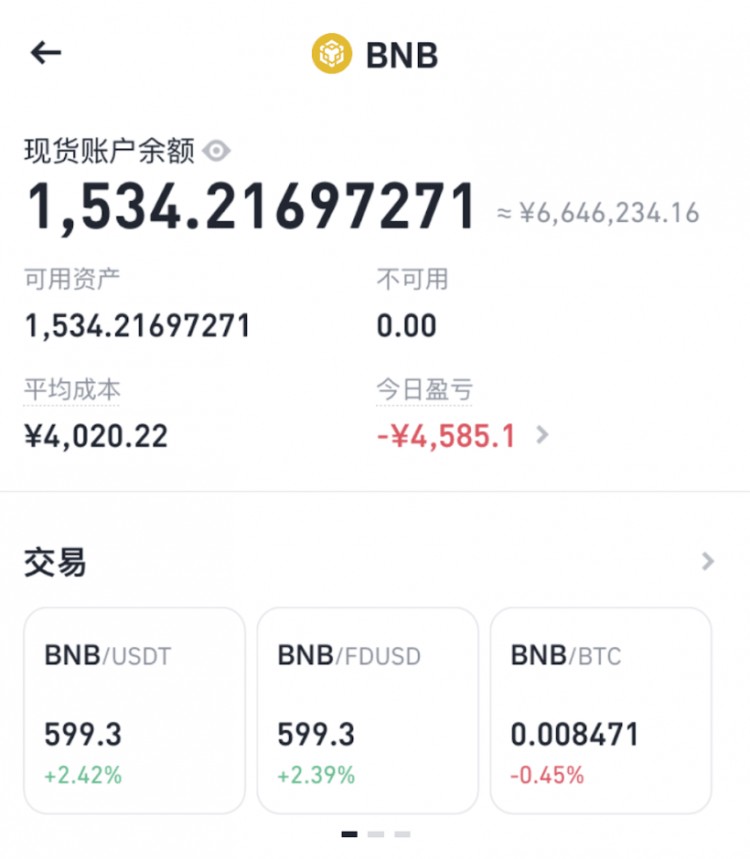Expand today's profit details via its chevron
The width and height of the screenshot is (750, 859).
[x=541, y=435]
